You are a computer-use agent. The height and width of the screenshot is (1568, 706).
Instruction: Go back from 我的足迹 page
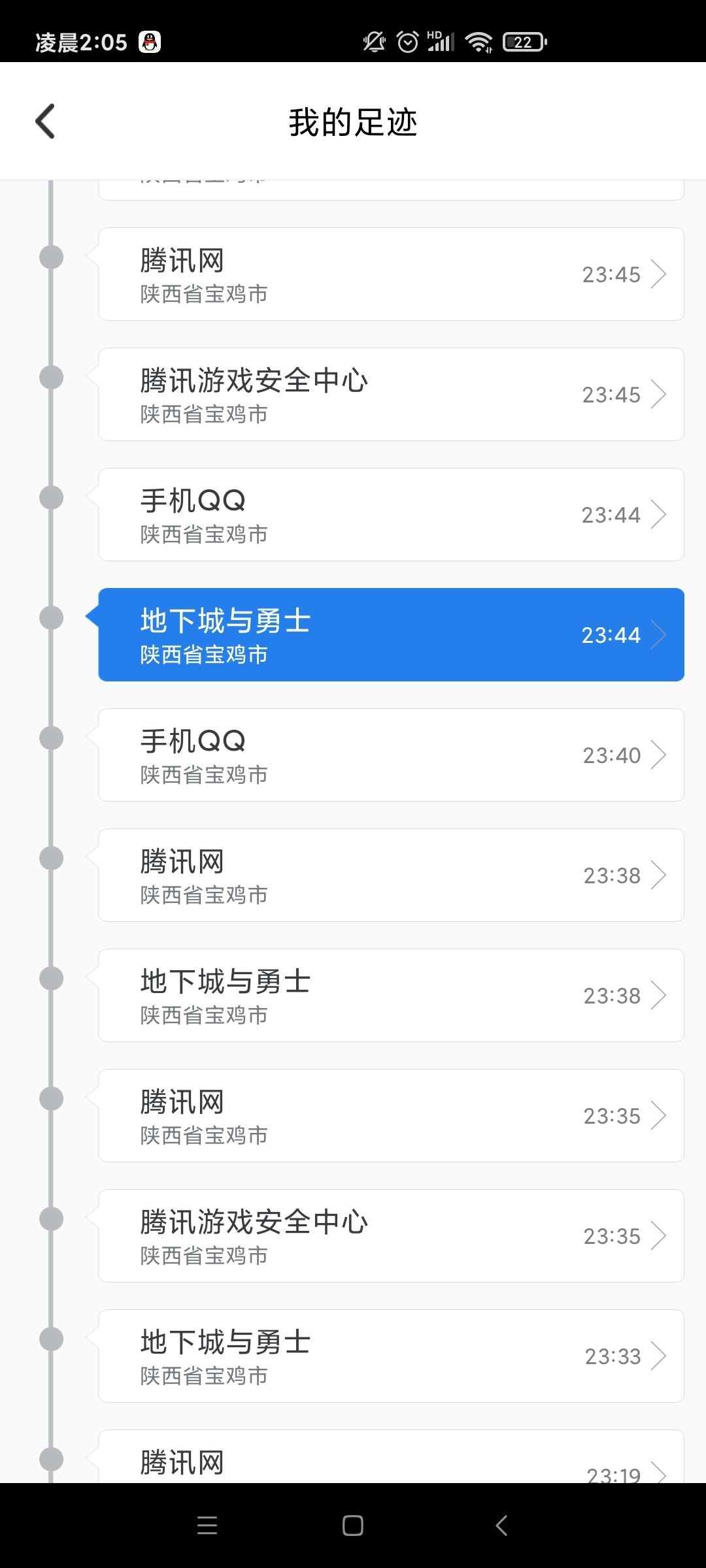(45, 122)
